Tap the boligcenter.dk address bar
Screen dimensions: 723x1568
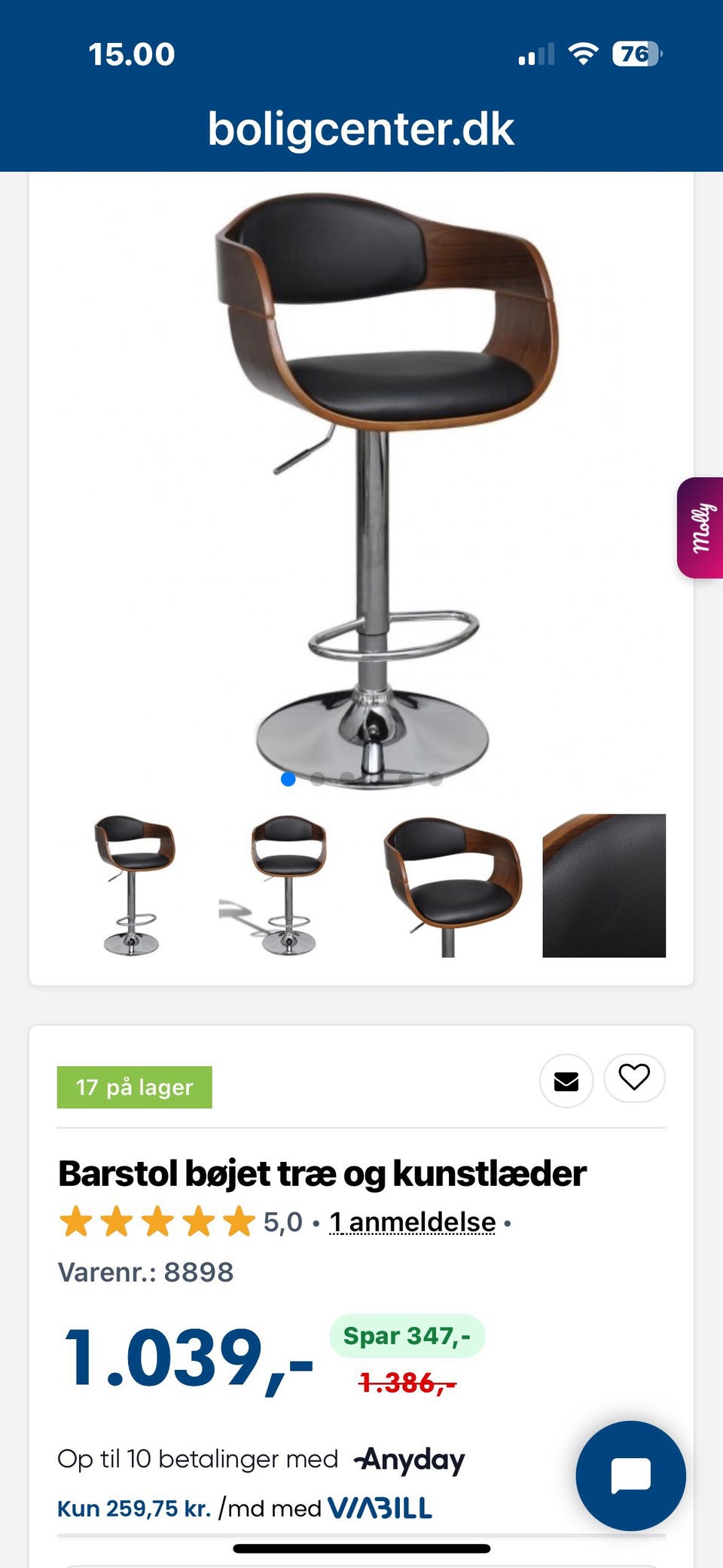361,129
